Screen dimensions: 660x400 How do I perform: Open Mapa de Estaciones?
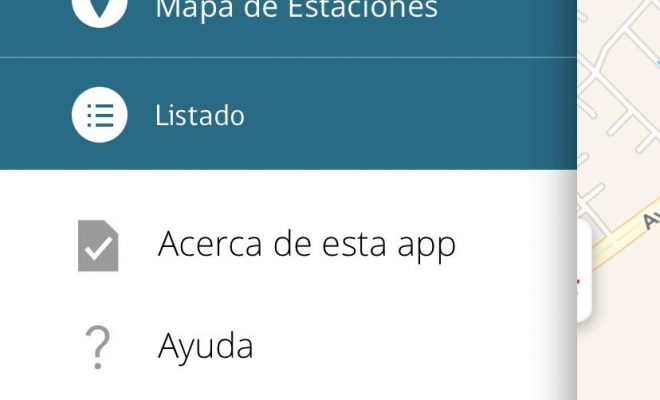tap(296, 12)
